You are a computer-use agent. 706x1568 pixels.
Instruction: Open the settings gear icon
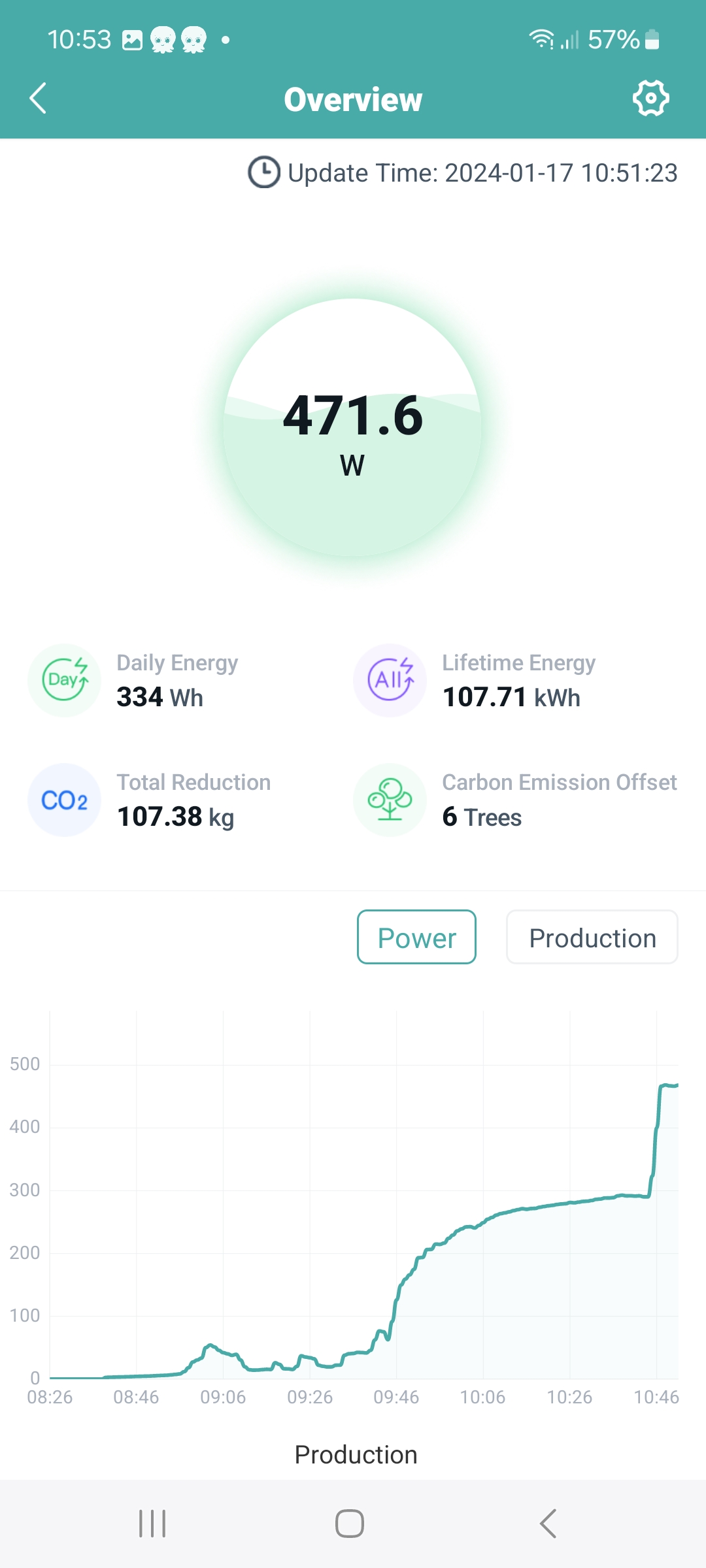click(650, 99)
